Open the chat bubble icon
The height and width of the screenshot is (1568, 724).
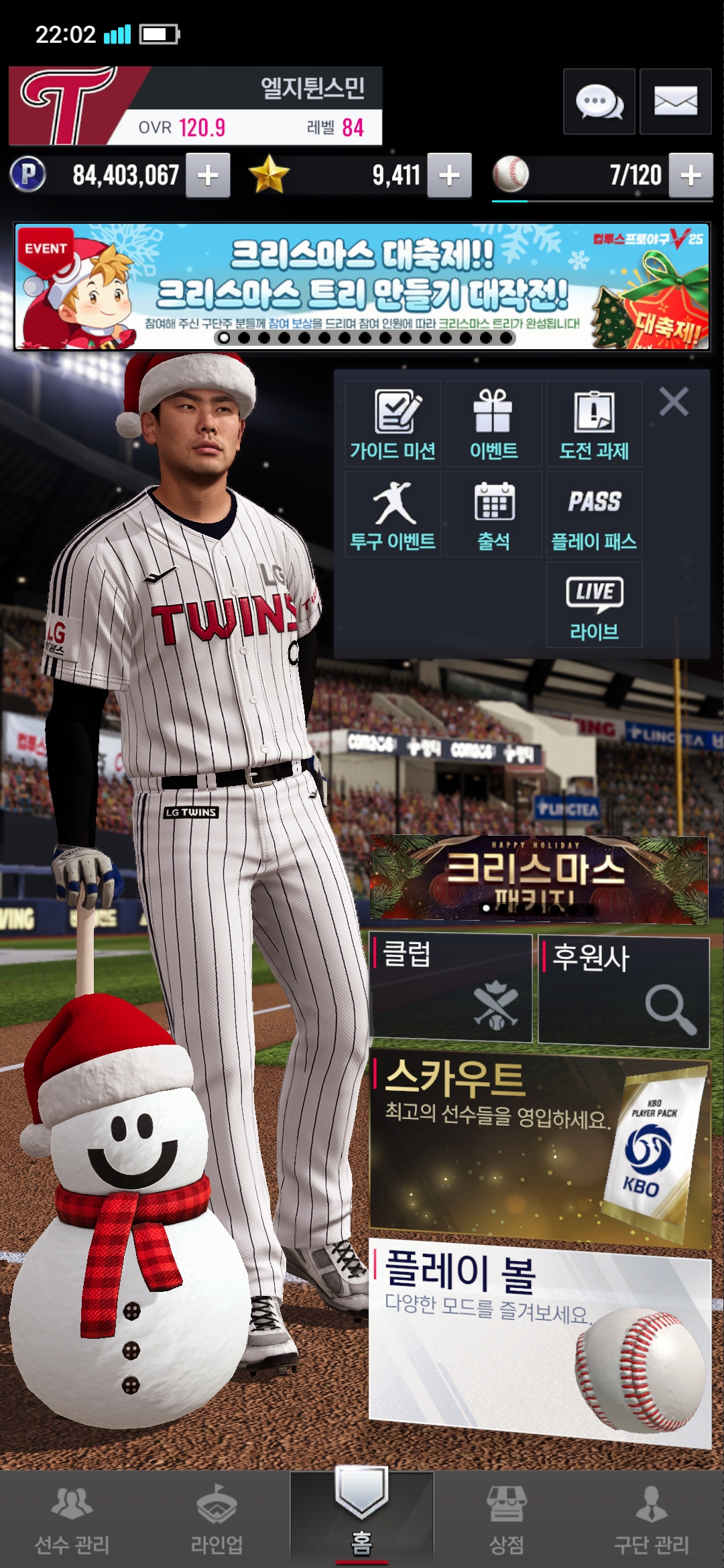click(599, 102)
